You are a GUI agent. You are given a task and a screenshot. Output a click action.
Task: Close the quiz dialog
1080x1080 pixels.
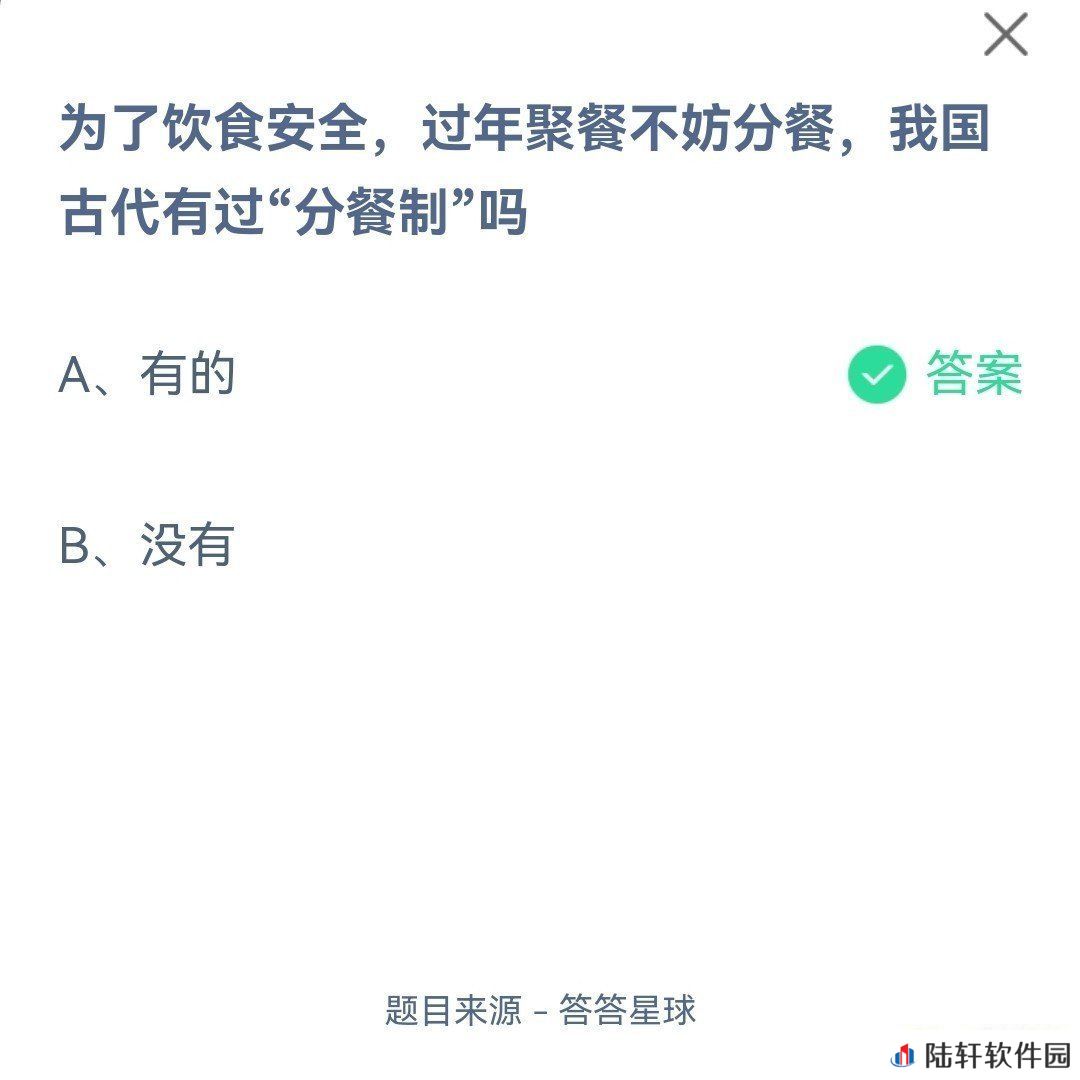[x=1005, y=36]
